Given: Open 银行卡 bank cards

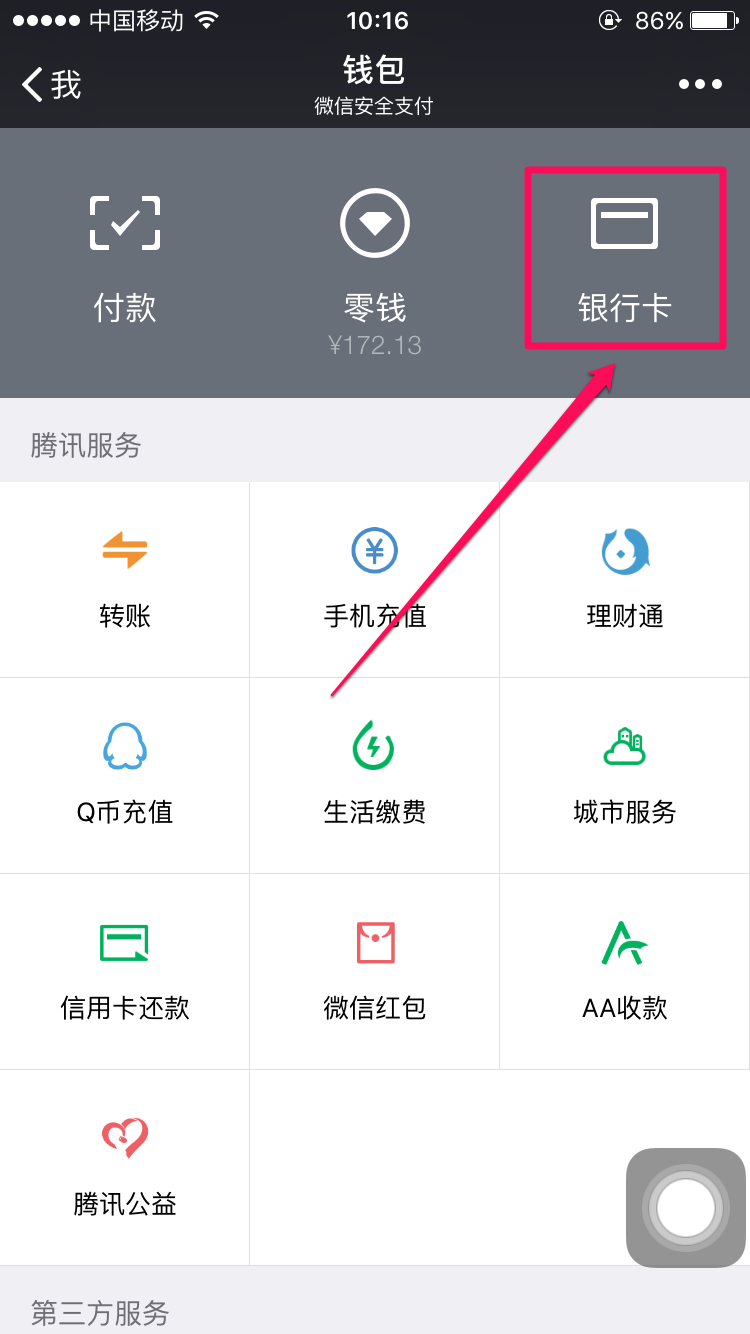Looking at the screenshot, I should [624, 260].
